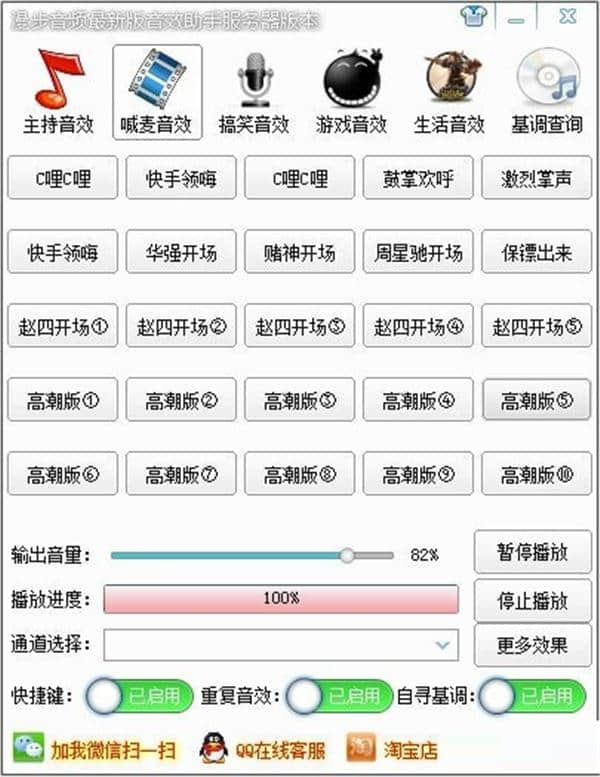Start the 高潮版⑩ effect
This screenshot has width=600, height=777.
pos(537,474)
